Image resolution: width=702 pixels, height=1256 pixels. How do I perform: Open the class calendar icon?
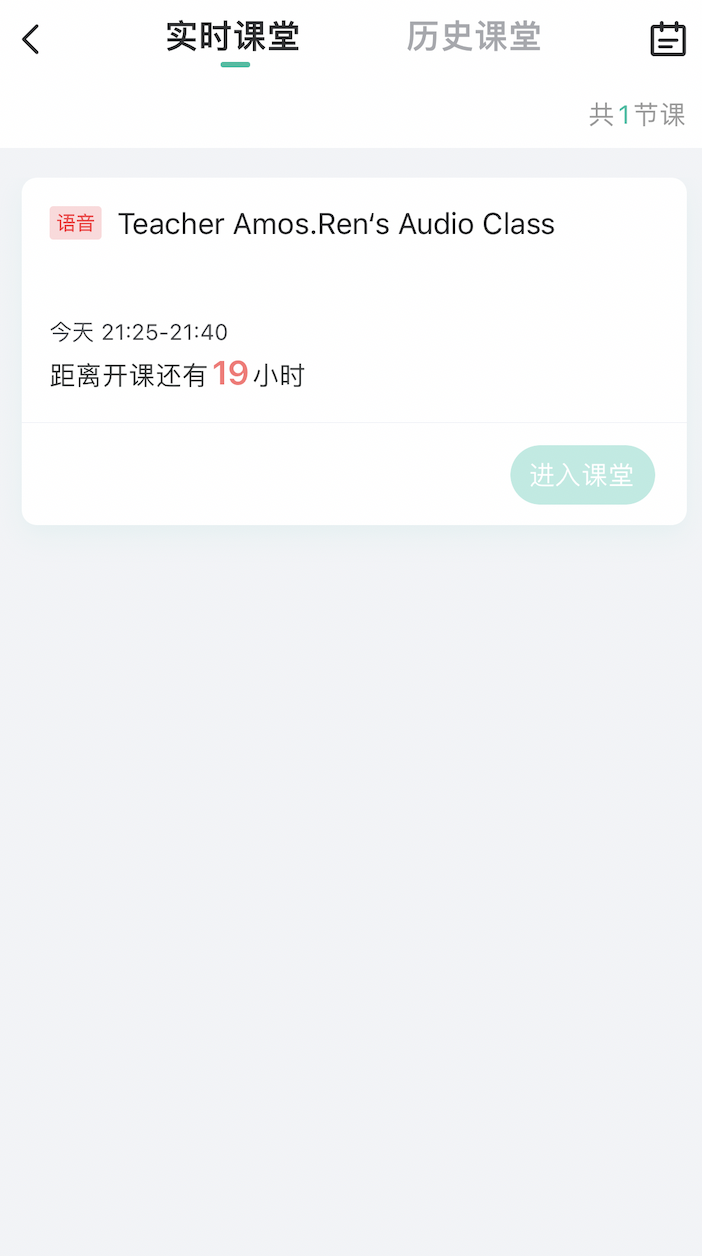[x=668, y=40]
